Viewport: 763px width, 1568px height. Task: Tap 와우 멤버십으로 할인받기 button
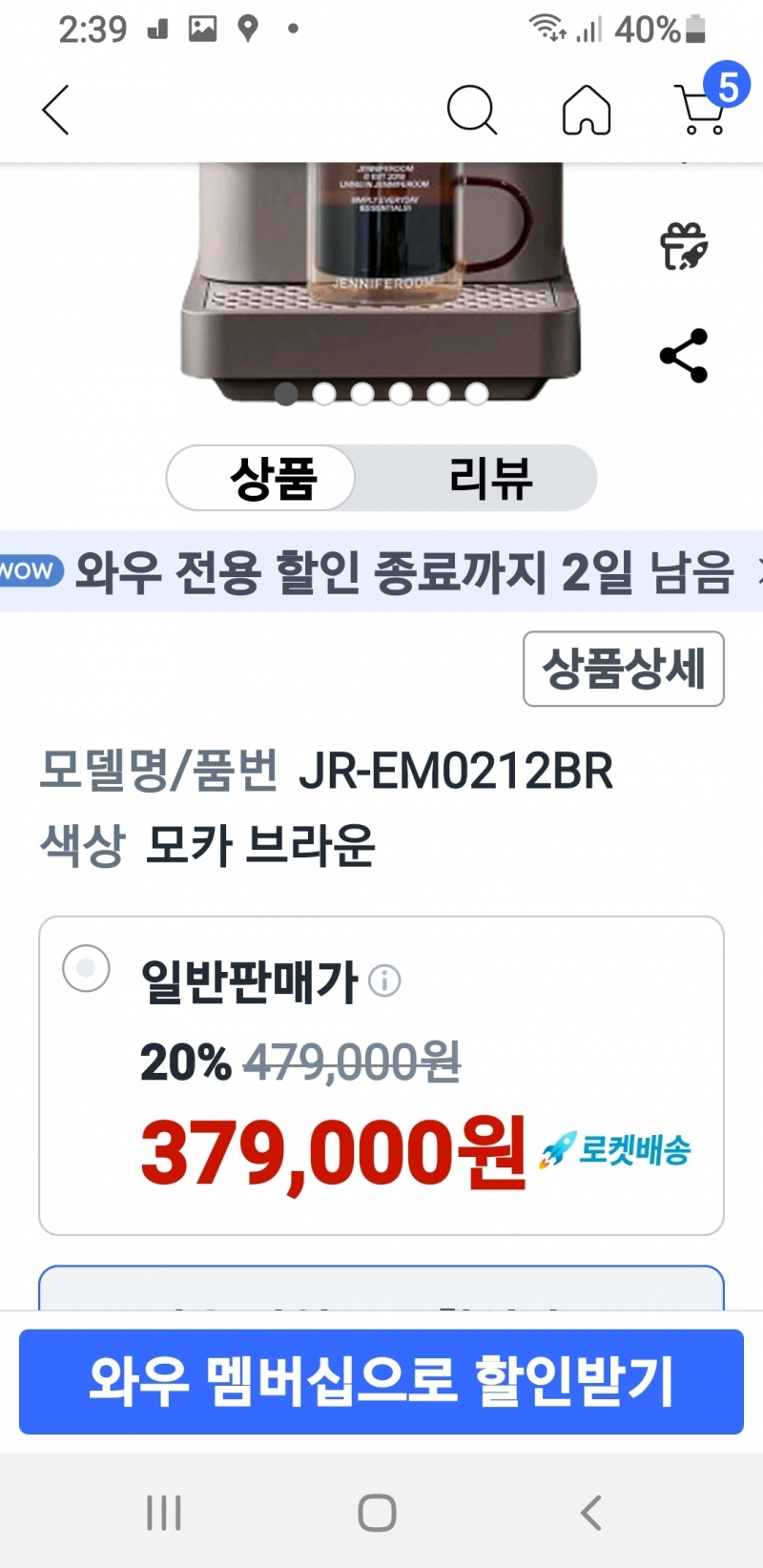point(381,1381)
